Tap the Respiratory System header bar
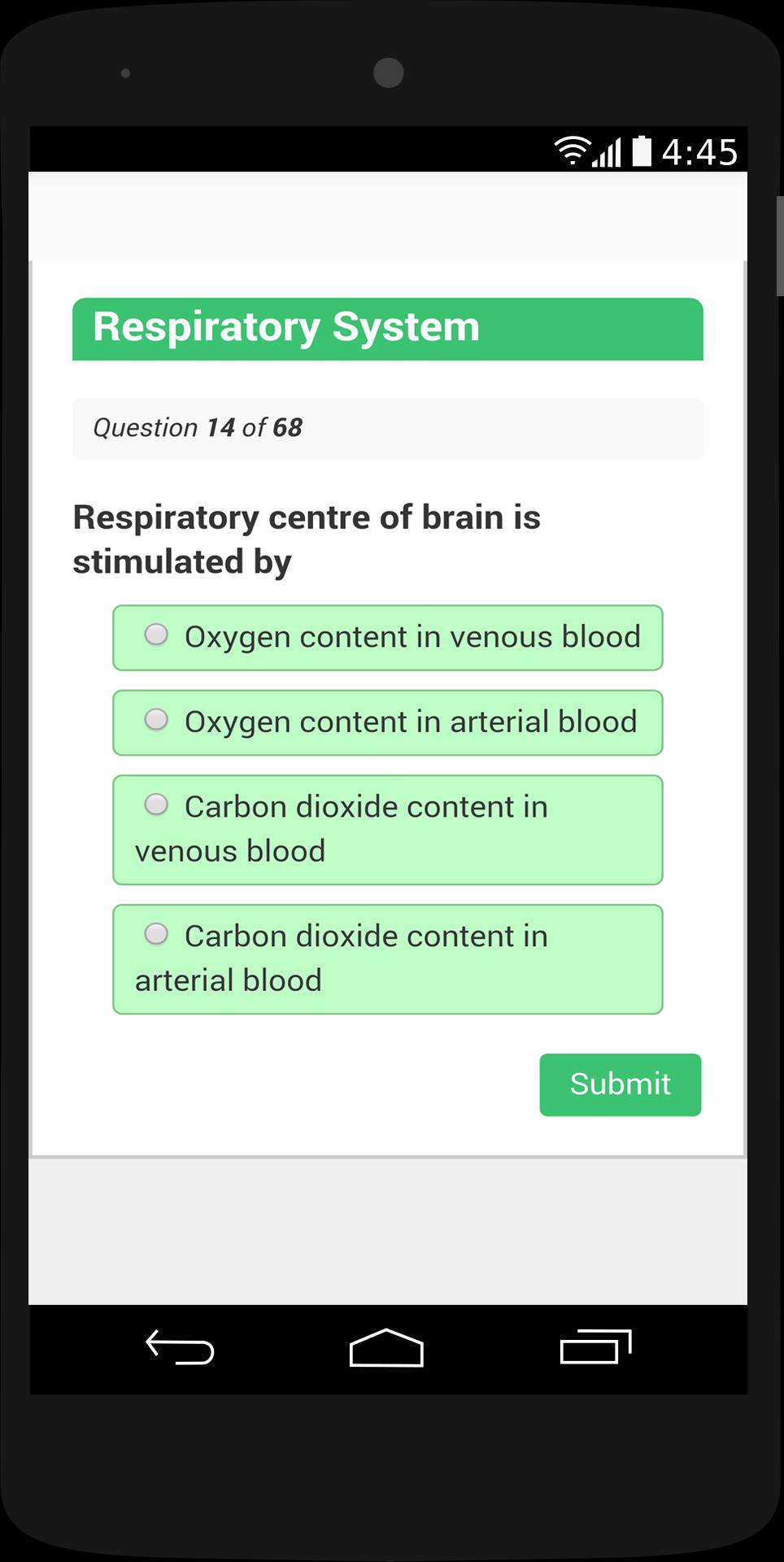Viewport: 784px width, 1562px height. pyautogui.click(x=388, y=327)
